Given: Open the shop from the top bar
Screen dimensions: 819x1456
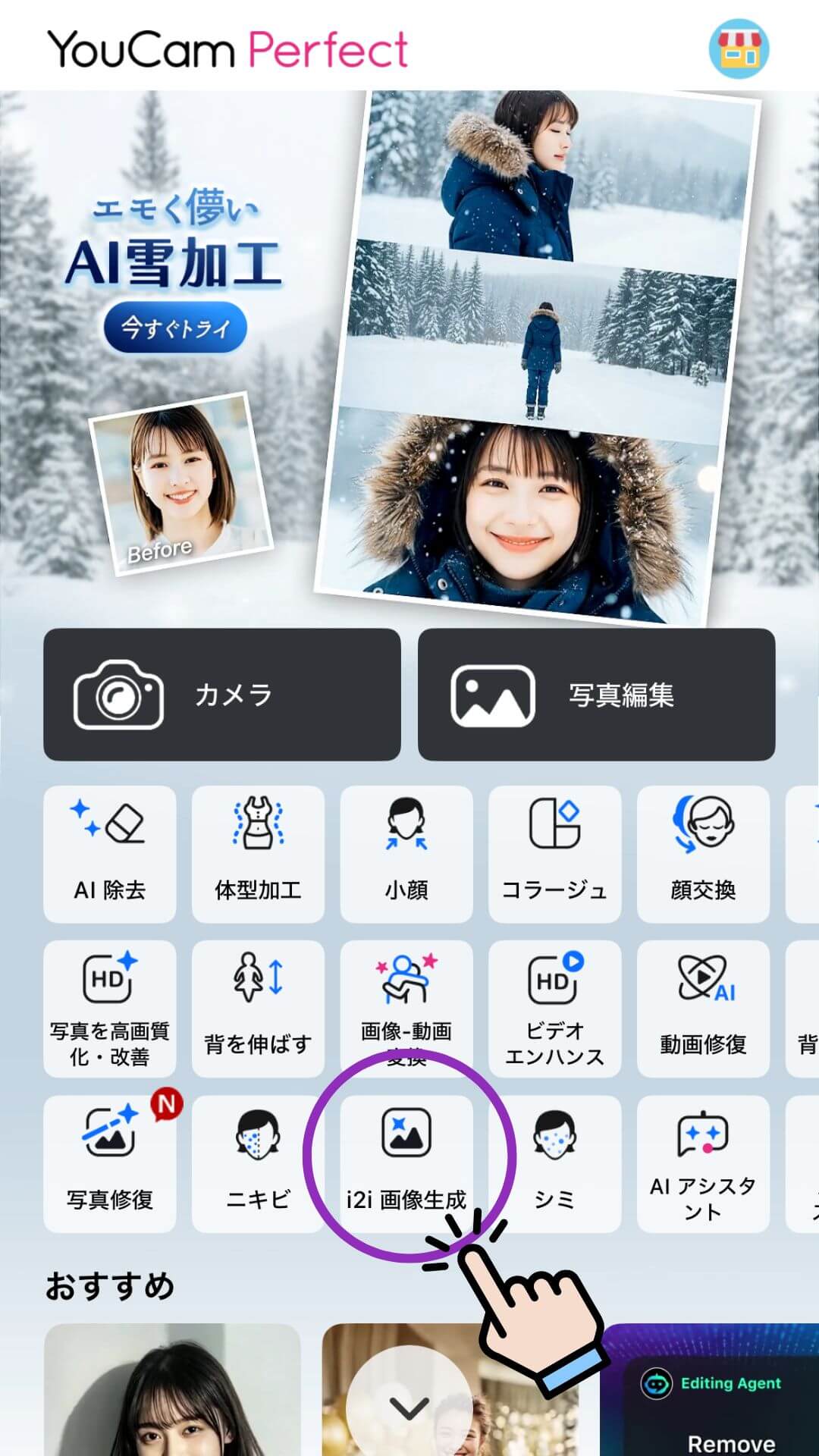Looking at the screenshot, I should pyautogui.click(x=737, y=48).
